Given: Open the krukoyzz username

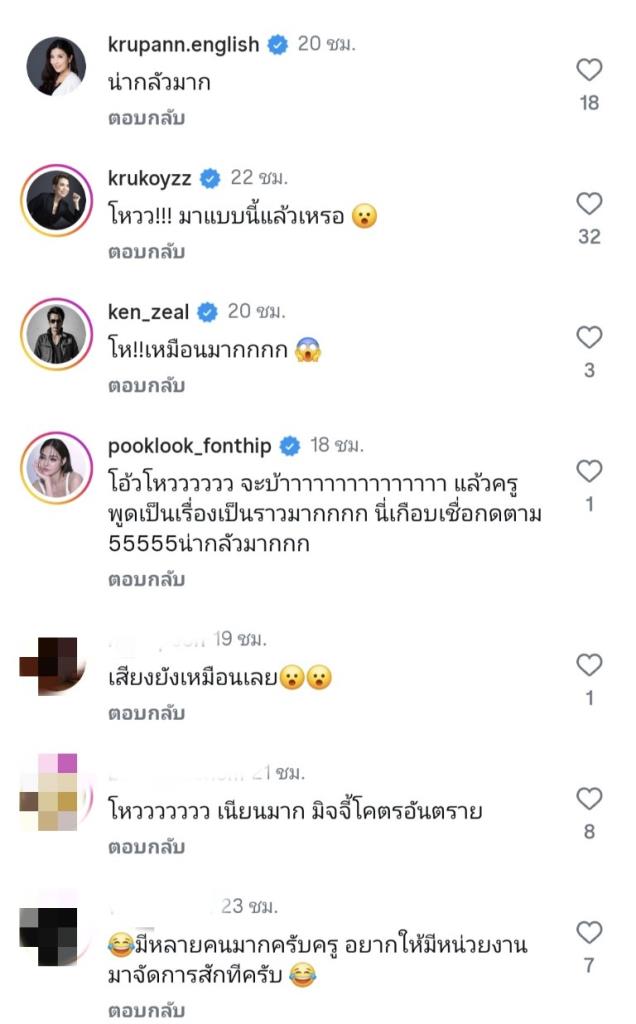Looking at the screenshot, I should (x=150, y=178).
